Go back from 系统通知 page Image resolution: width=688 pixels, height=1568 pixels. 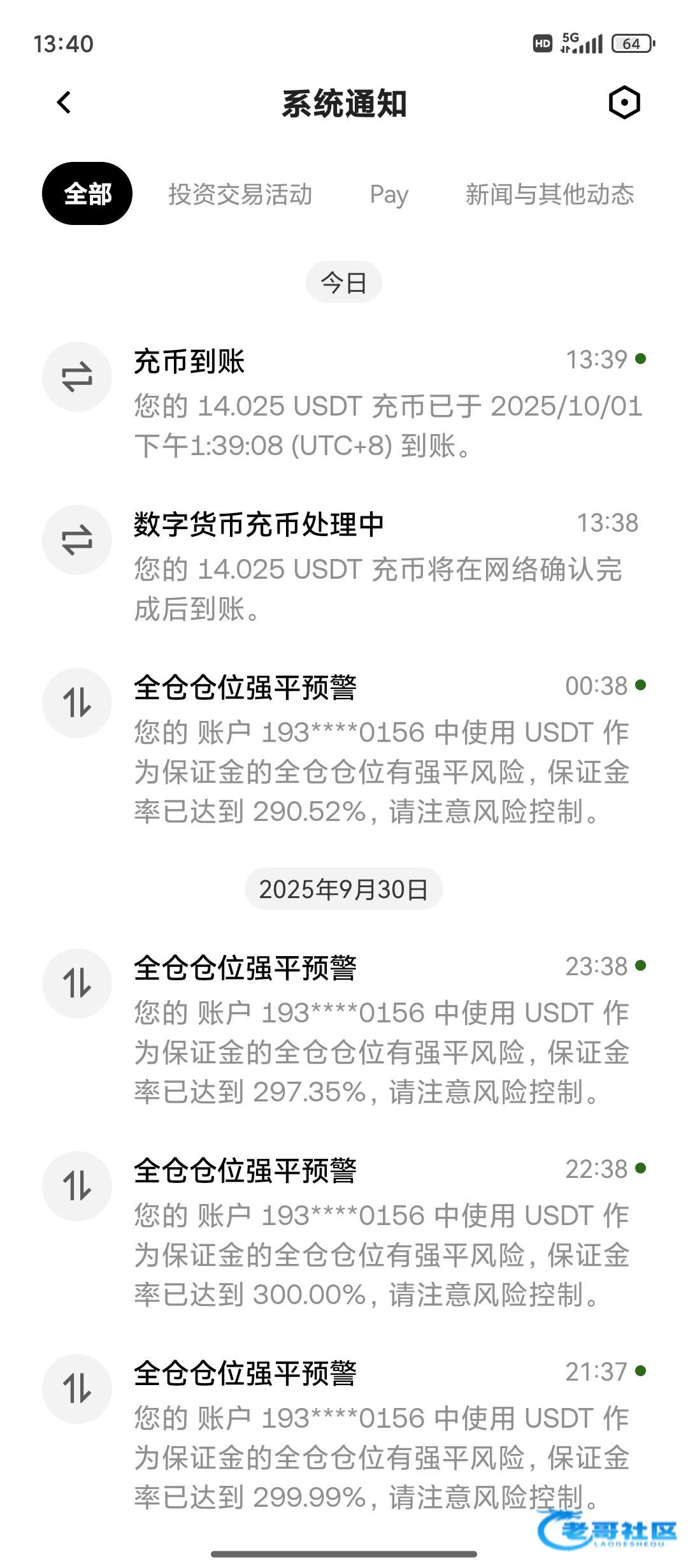tap(64, 103)
